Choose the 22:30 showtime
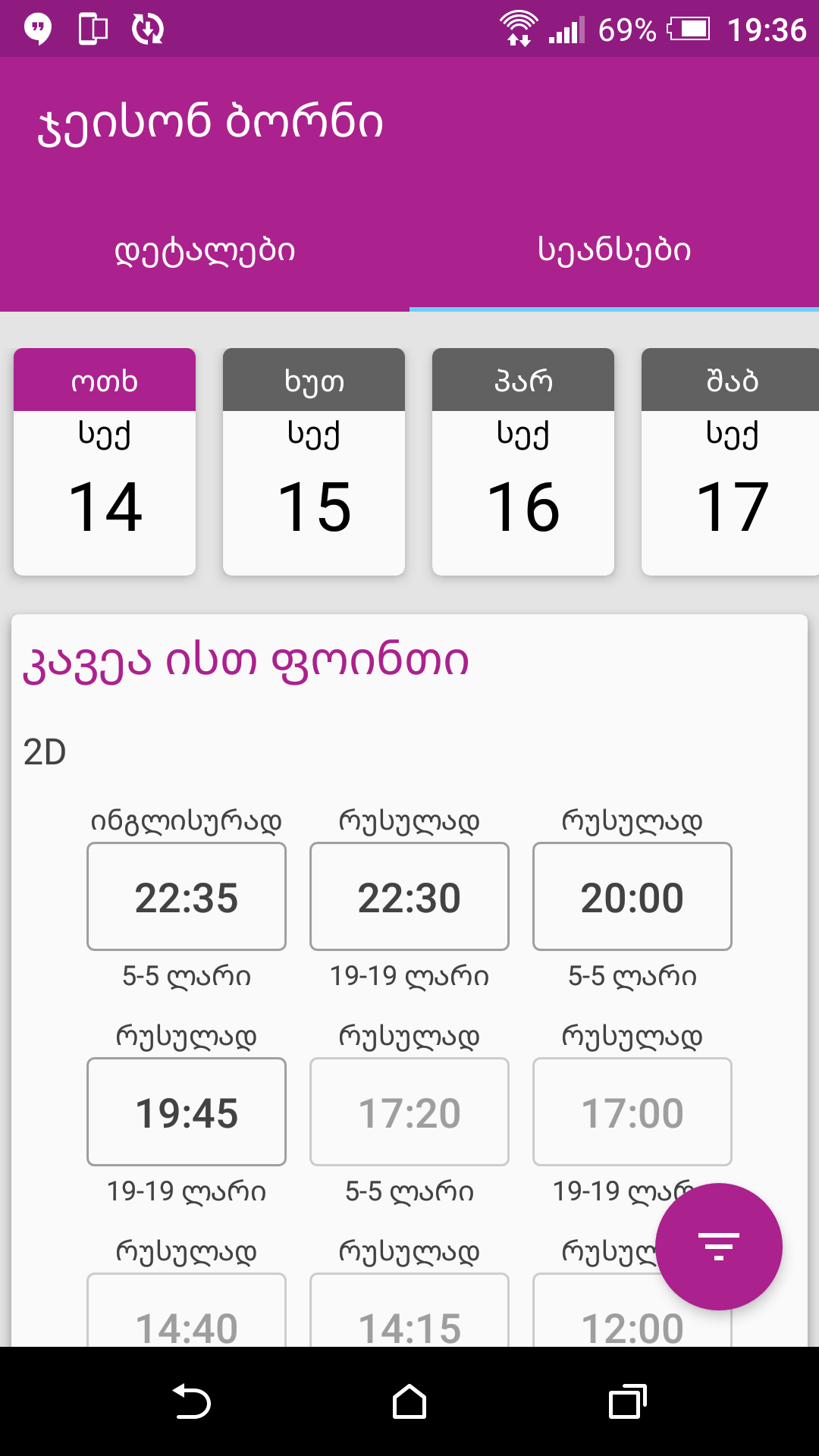The width and height of the screenshot is (819, 1456). click(x=409, y=896)
